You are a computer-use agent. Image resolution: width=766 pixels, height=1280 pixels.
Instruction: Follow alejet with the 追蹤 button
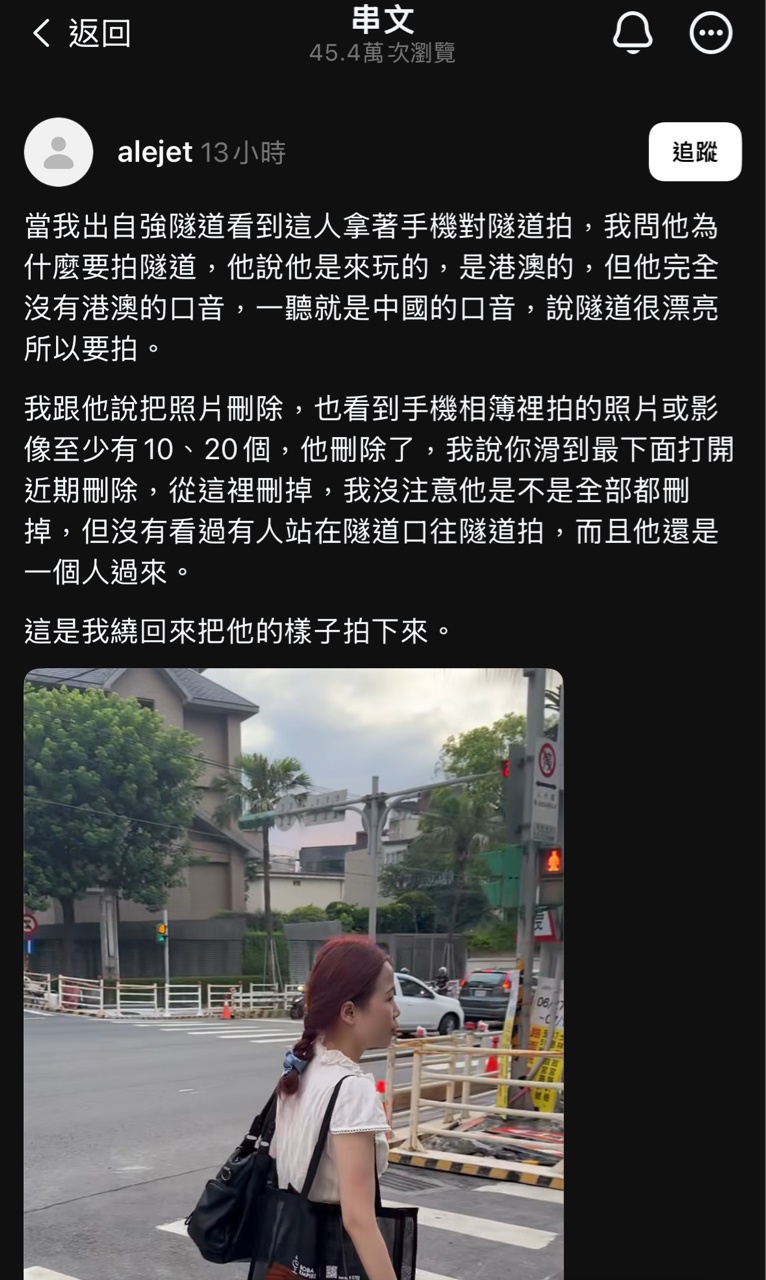click(695, 152)
